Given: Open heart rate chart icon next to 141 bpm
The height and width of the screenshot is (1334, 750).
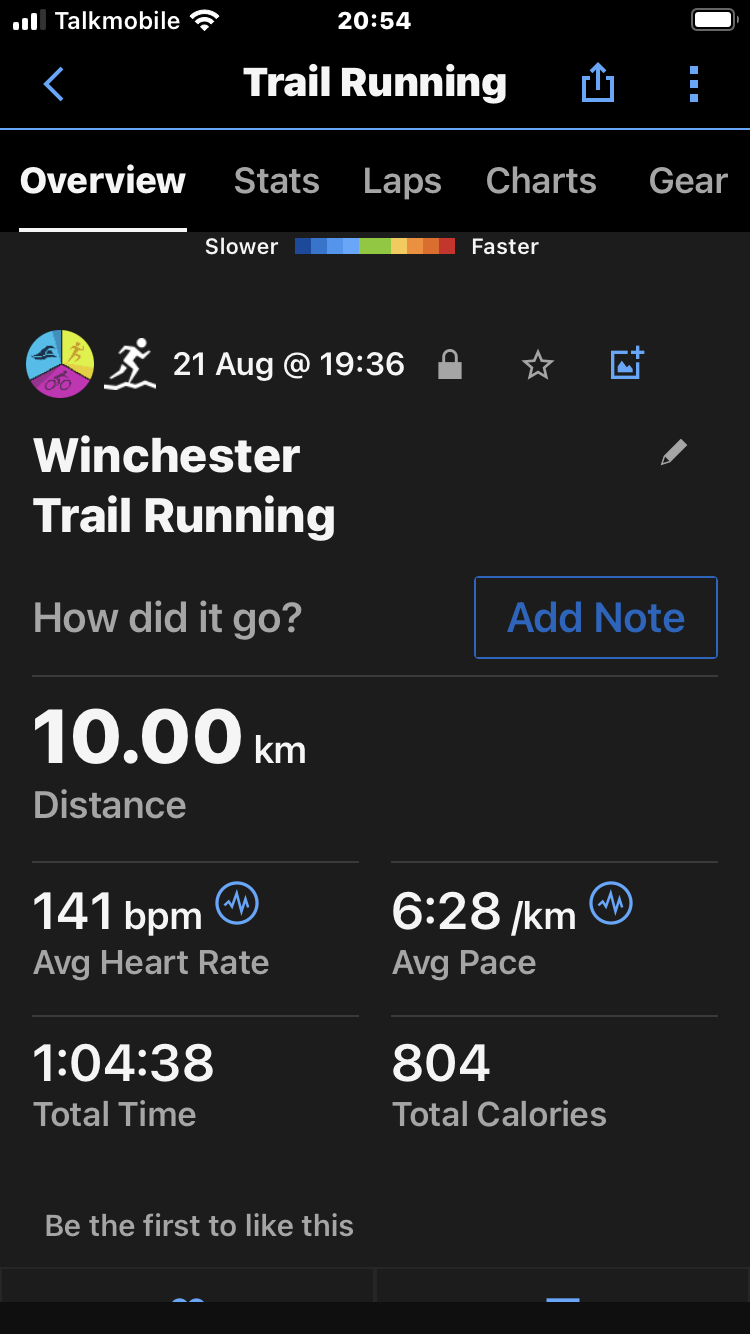Looking at the screenshot, I should (x=237, y=905).
